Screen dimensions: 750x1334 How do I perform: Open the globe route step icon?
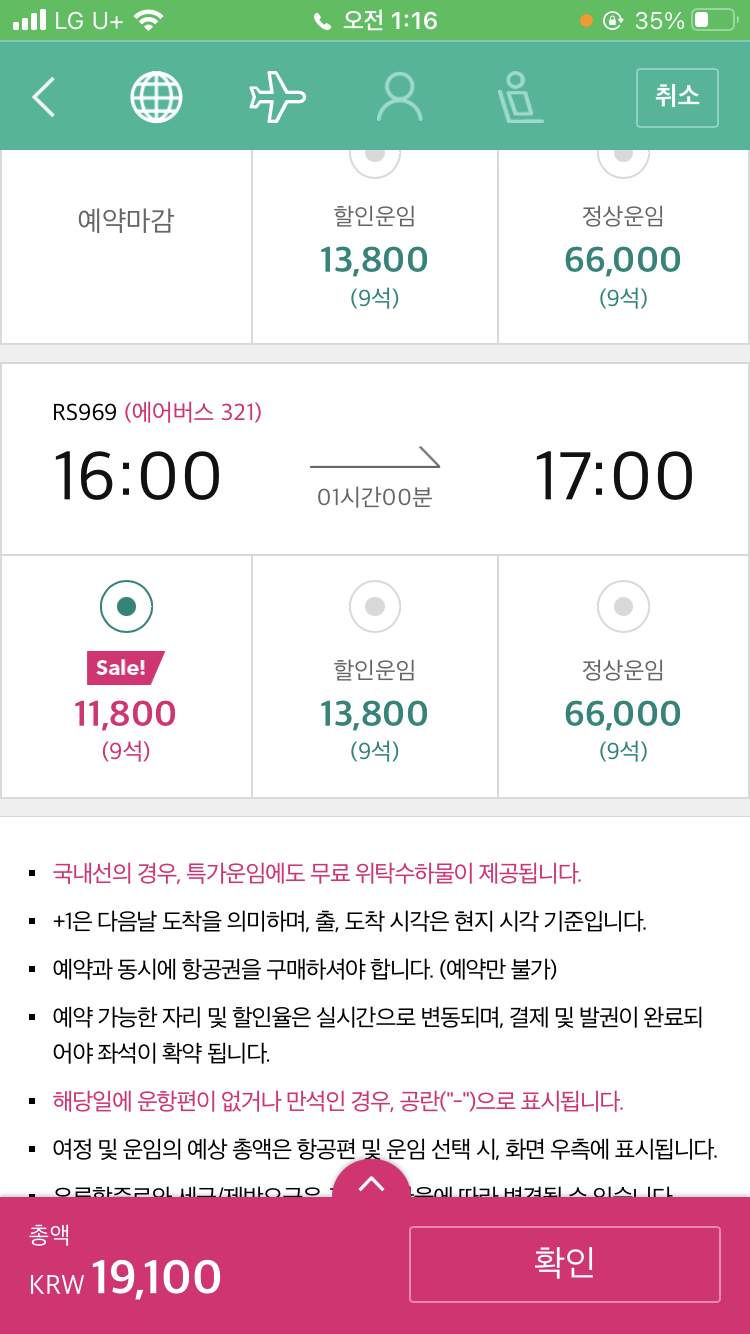pyautogui.click(x=156, y=97)
